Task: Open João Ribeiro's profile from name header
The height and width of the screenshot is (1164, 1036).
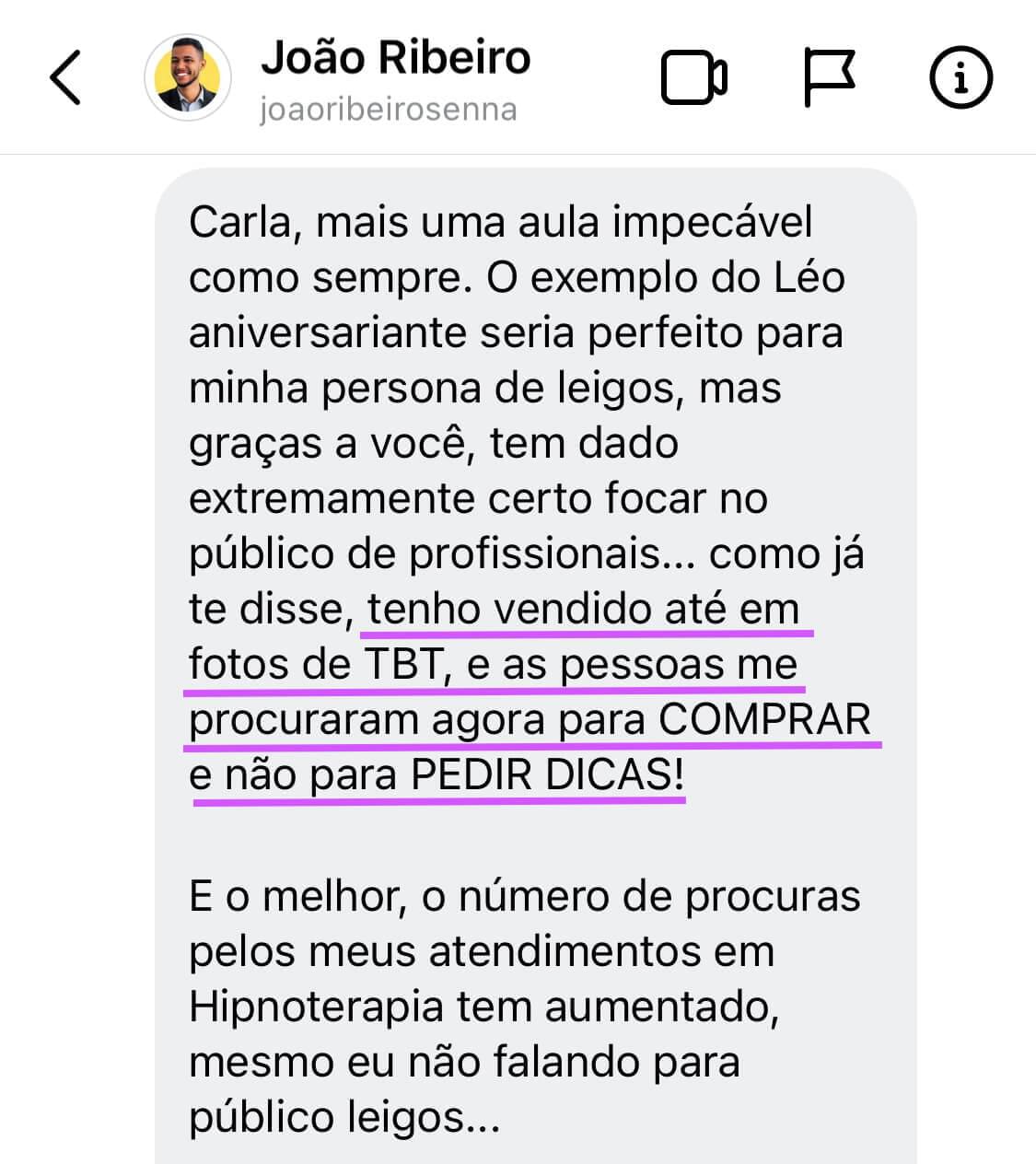Action: [396, 58]
